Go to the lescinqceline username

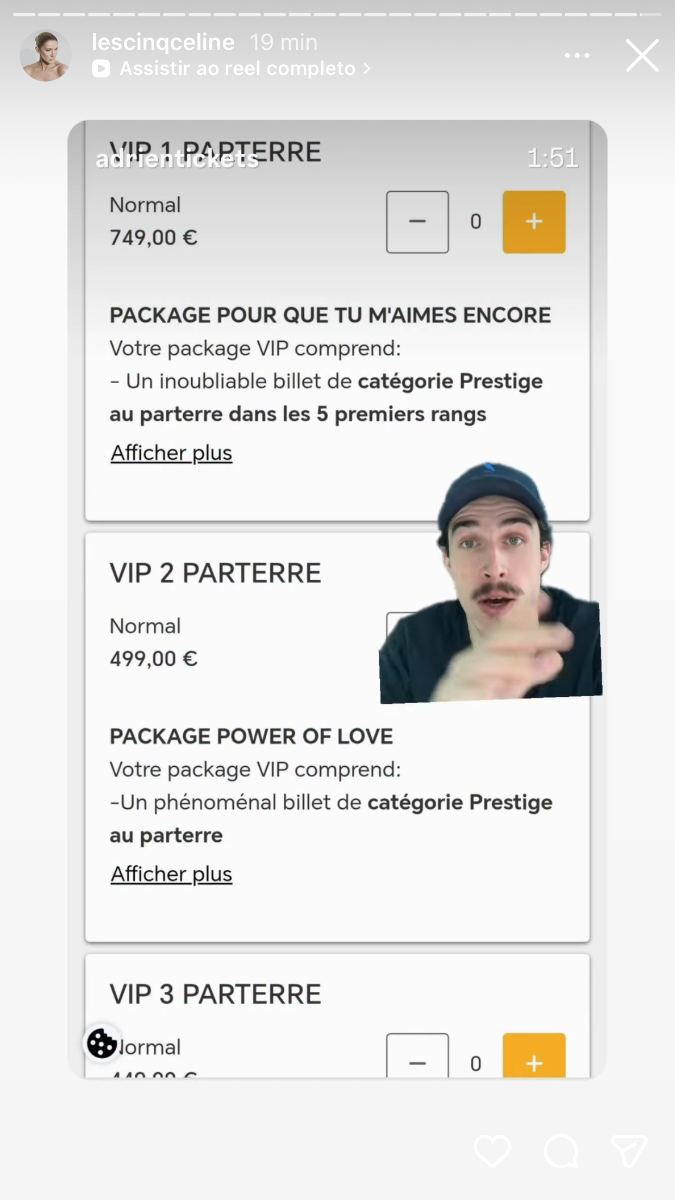[x=162, y=43]
